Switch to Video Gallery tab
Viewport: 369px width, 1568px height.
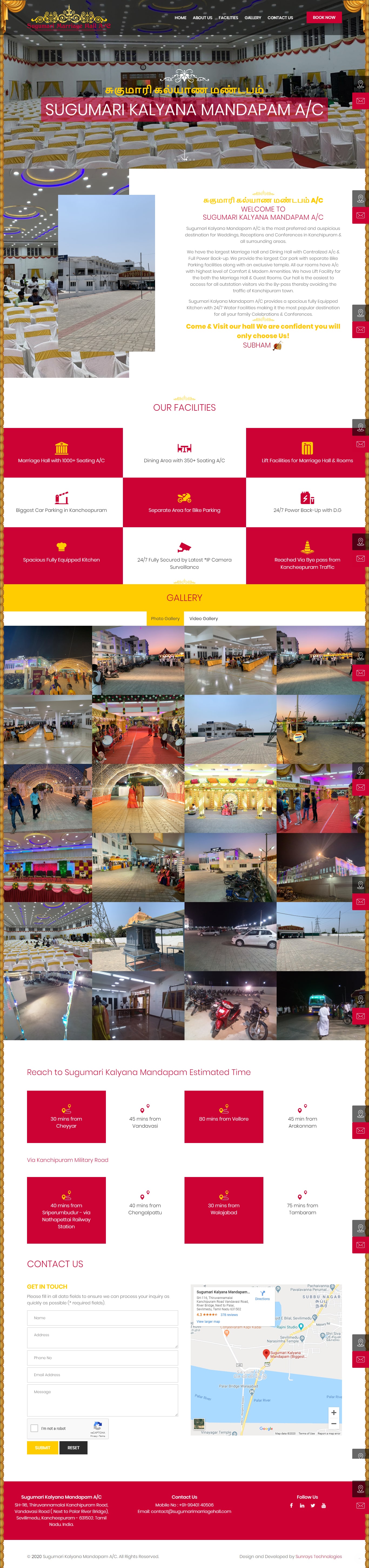[x=203, y=618]
